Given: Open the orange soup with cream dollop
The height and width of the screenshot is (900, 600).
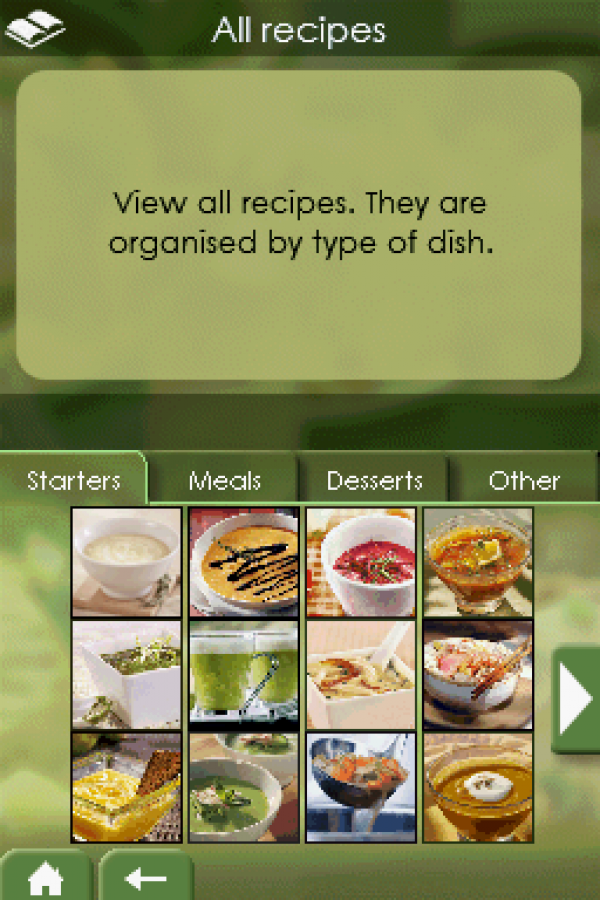Looking at the screenshot, I should click(x=477, y=788).
